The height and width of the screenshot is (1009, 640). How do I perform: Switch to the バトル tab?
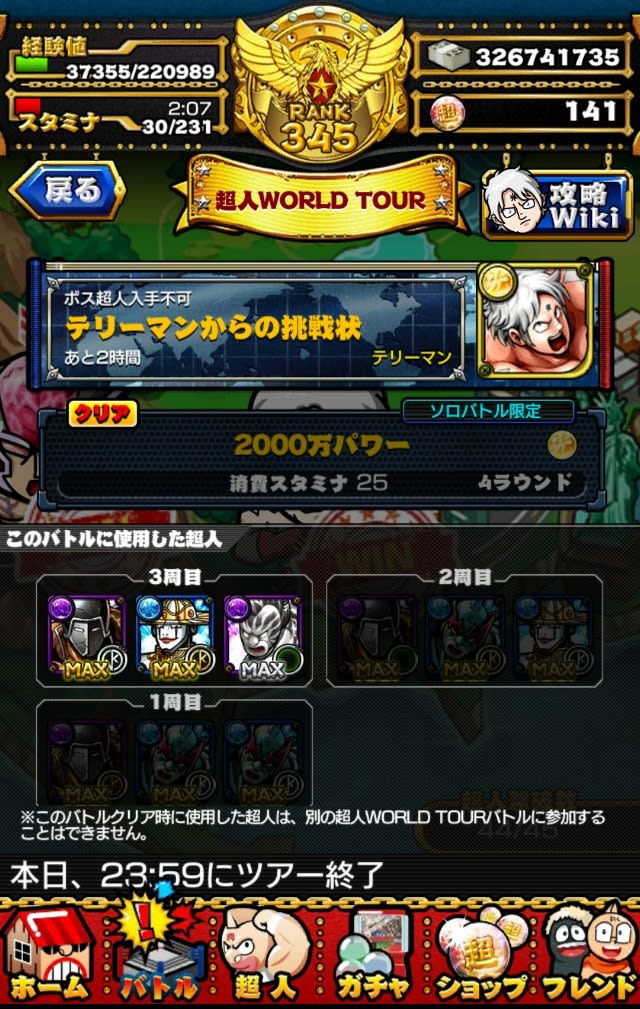(158, 955)
